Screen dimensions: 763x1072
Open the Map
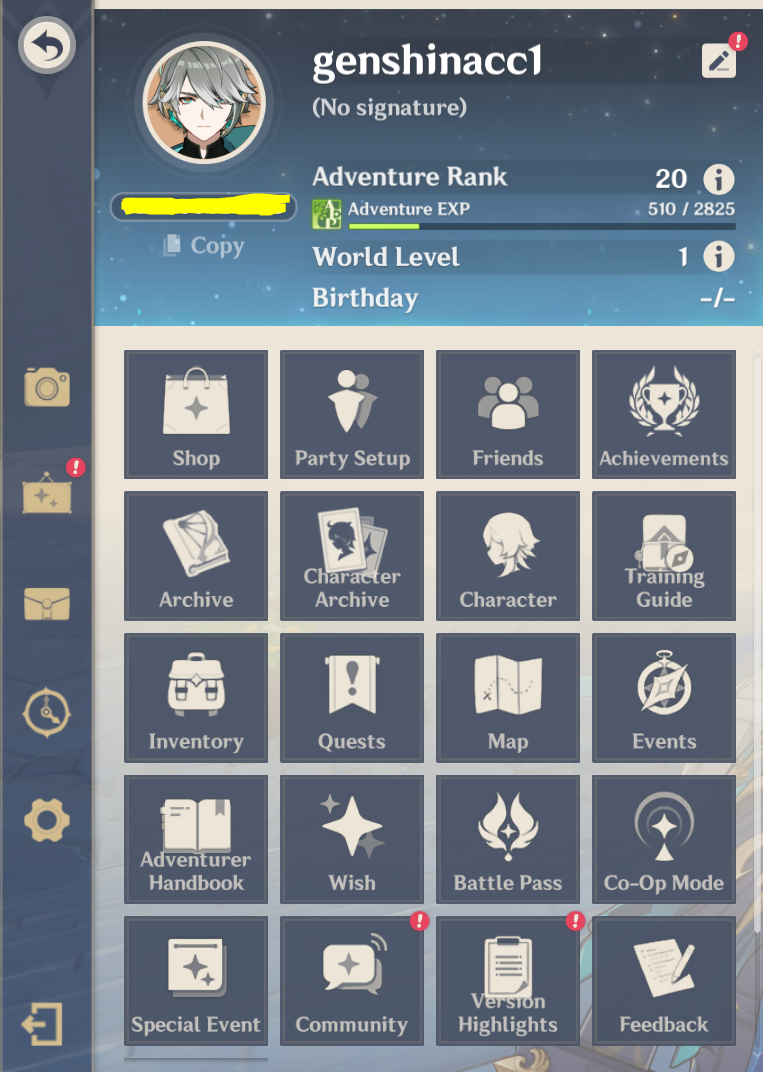pyautogui.click(x=508, y=698)
